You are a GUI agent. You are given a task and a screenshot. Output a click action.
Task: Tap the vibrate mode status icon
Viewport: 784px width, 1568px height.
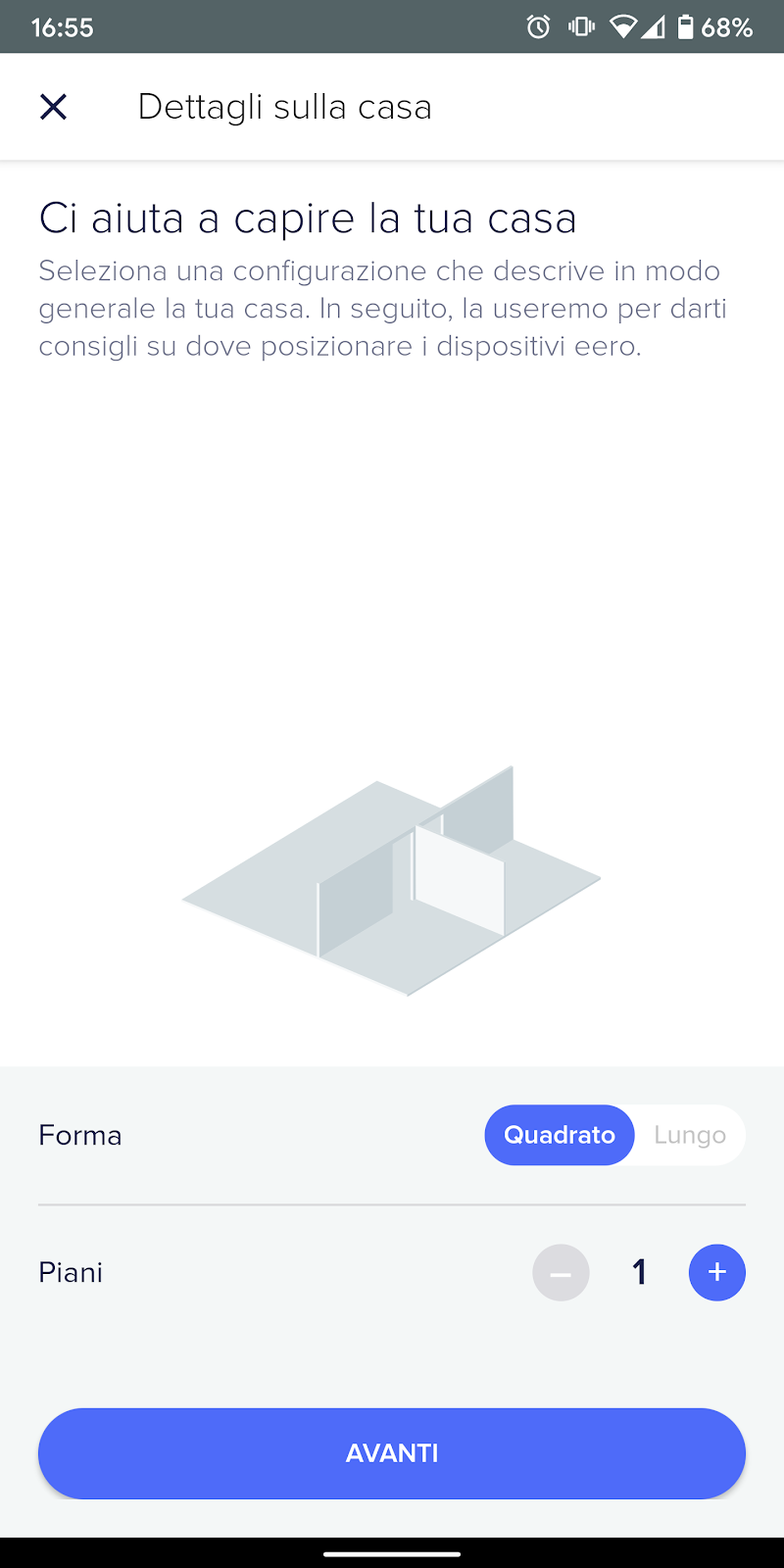point(580,27)
